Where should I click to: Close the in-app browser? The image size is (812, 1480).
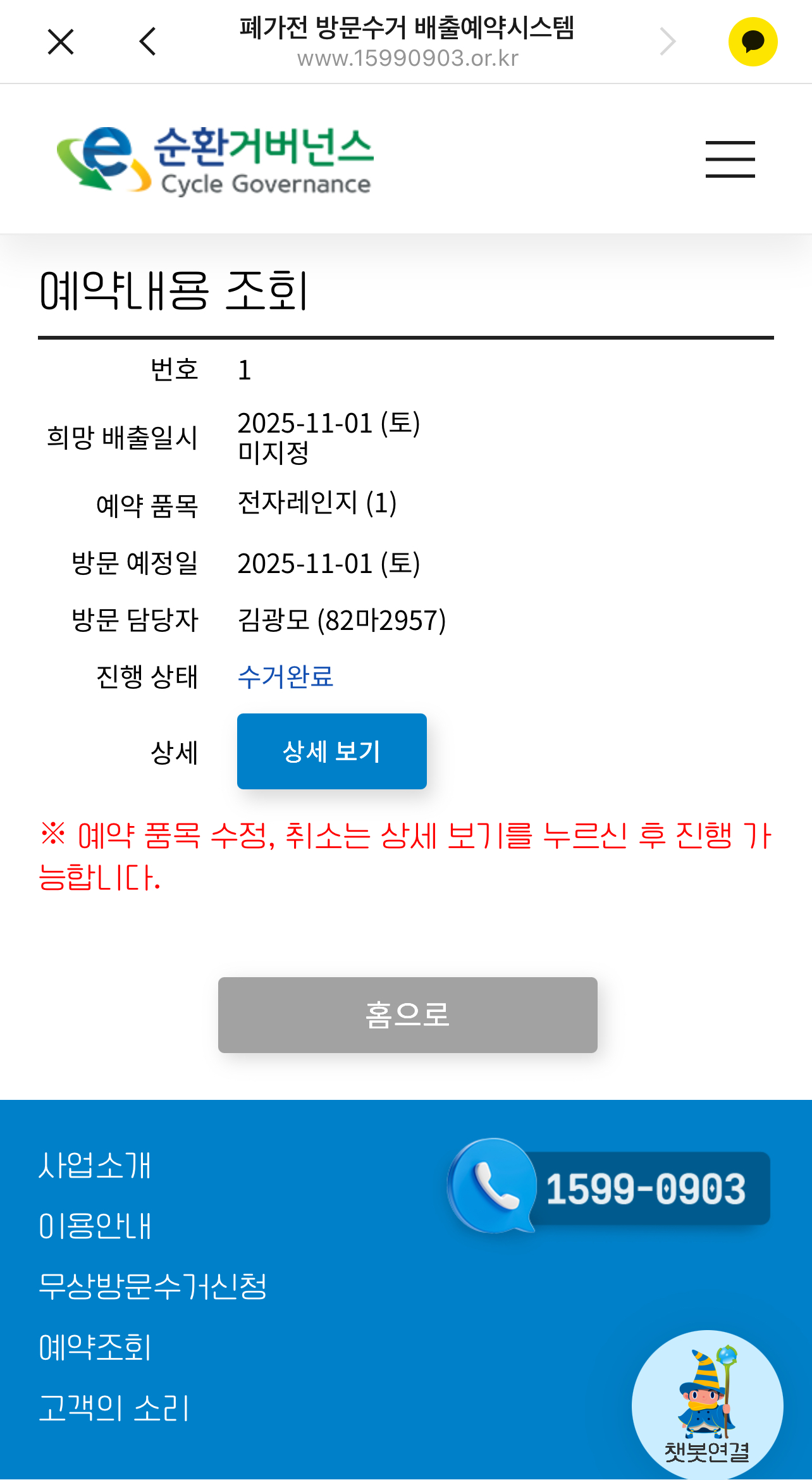pos(61,42)
